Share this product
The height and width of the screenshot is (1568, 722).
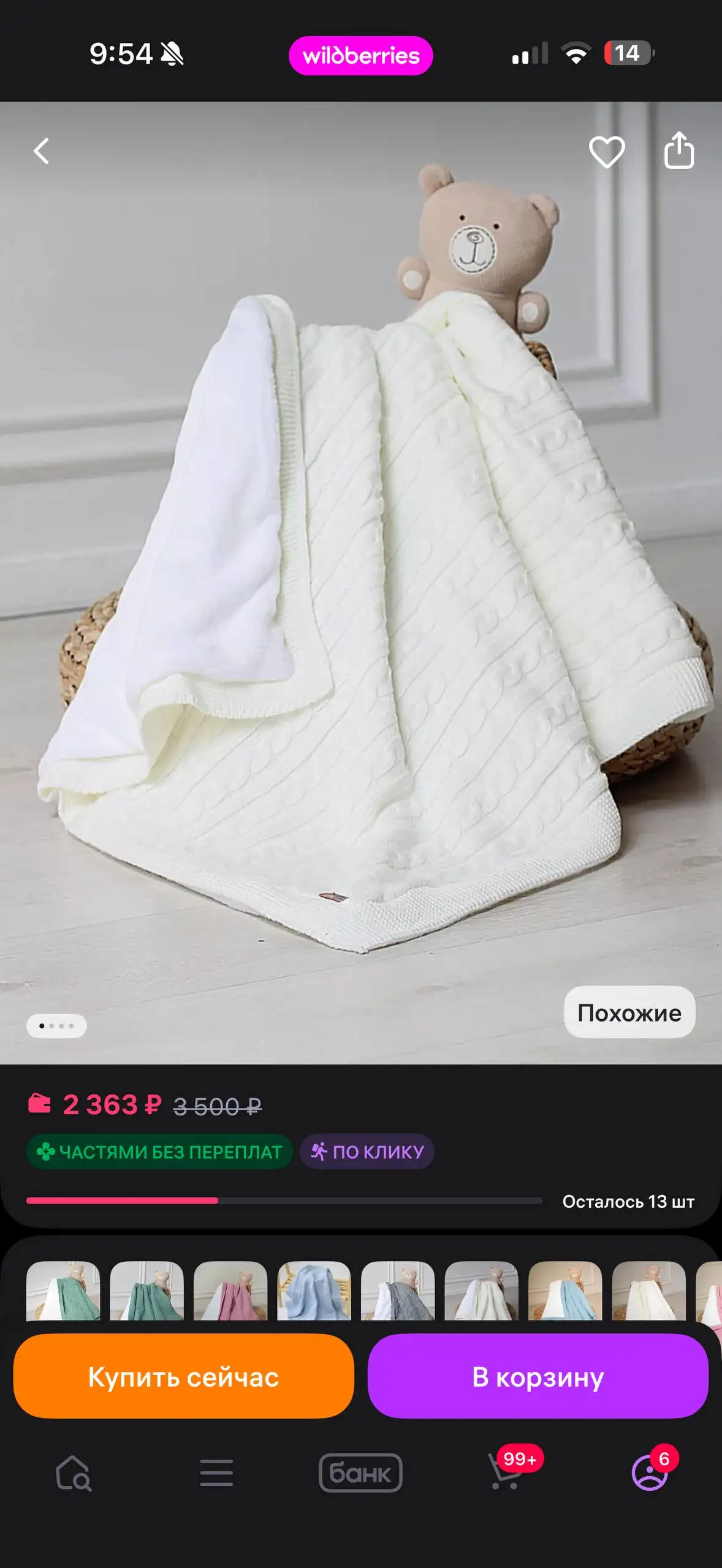679,150
